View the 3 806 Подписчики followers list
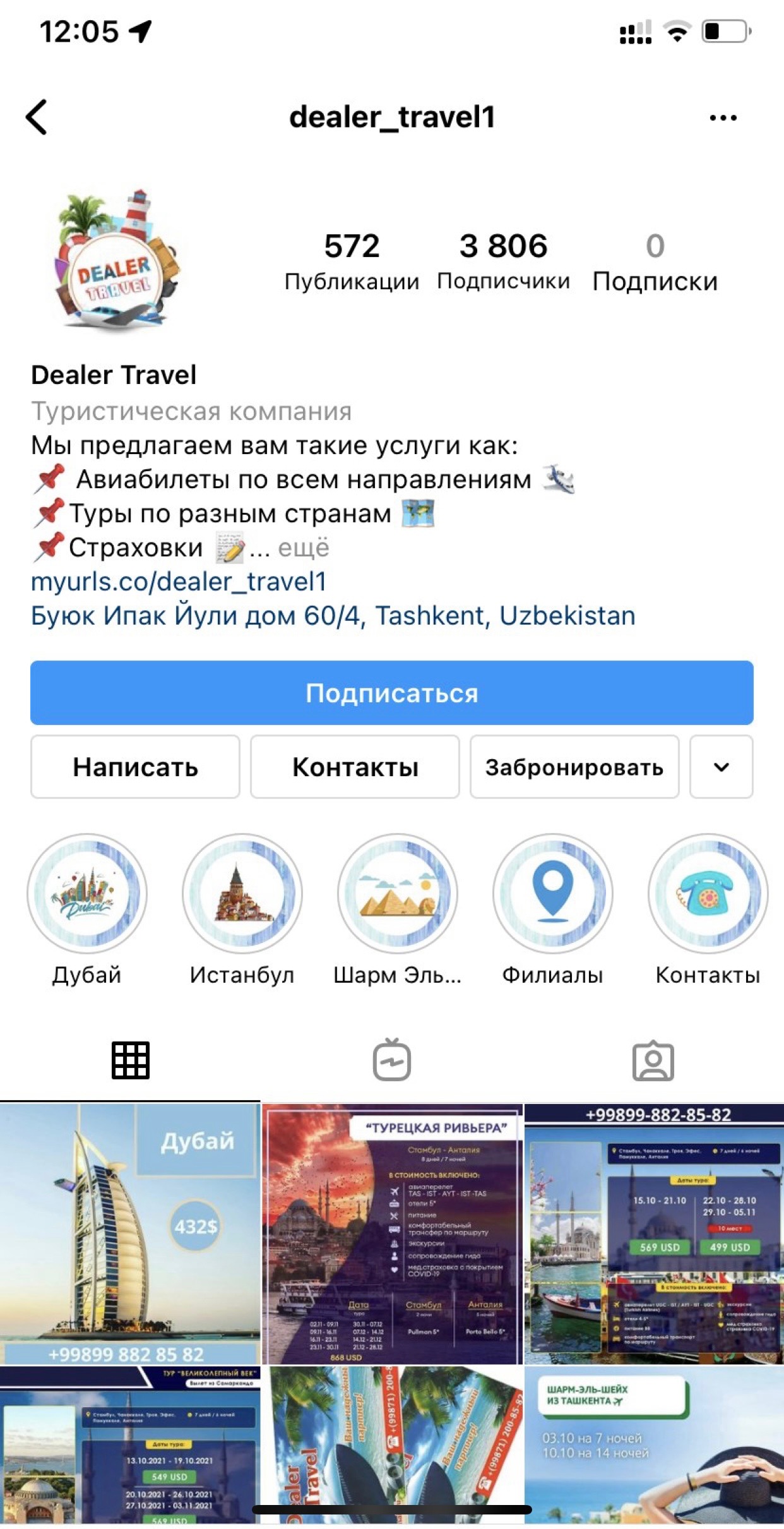Image resolution: width=784 pixels, height=1529 pixels. (503, 261)
